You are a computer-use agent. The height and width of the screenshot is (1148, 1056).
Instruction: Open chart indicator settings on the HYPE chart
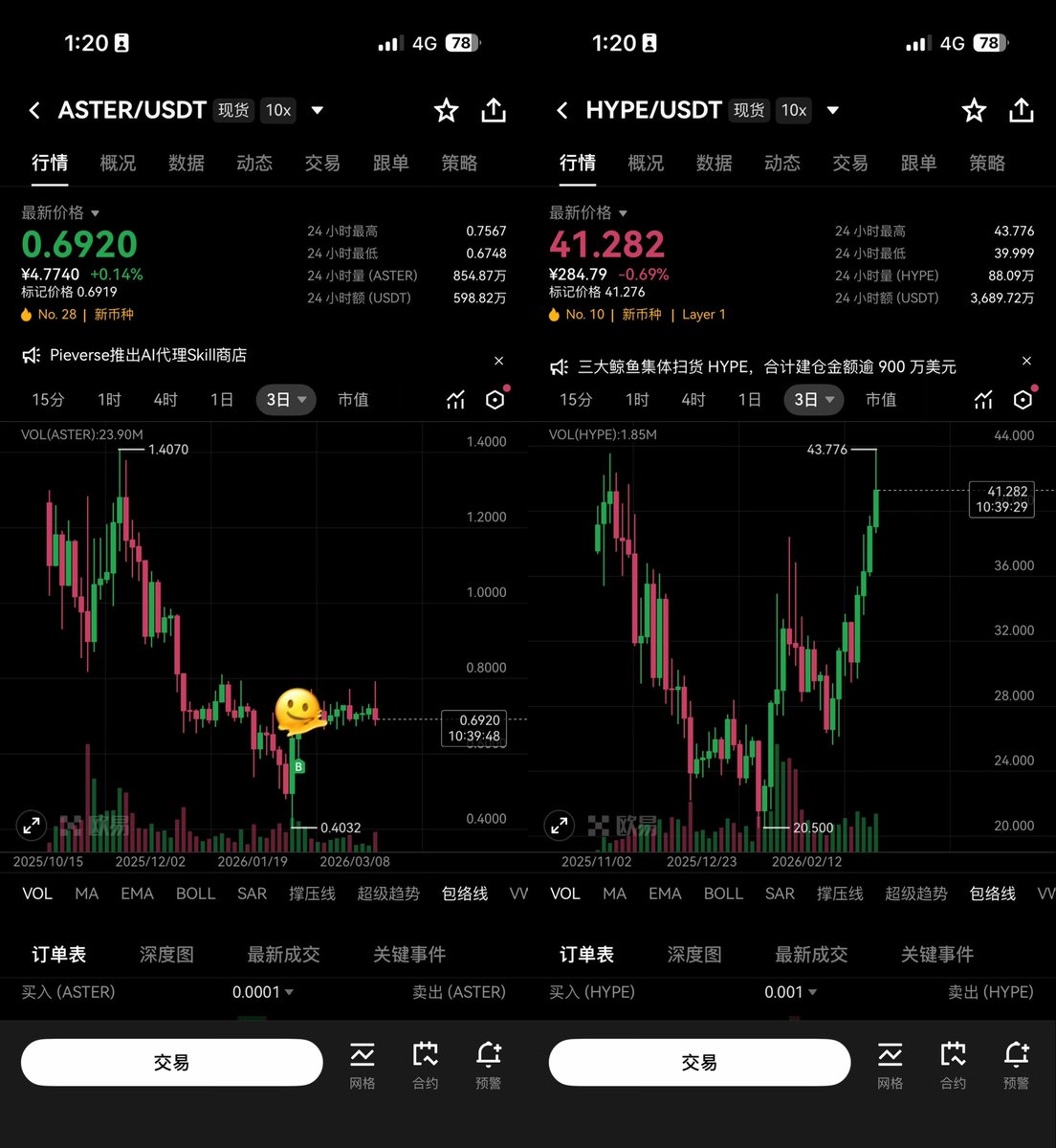coord(983,400)
